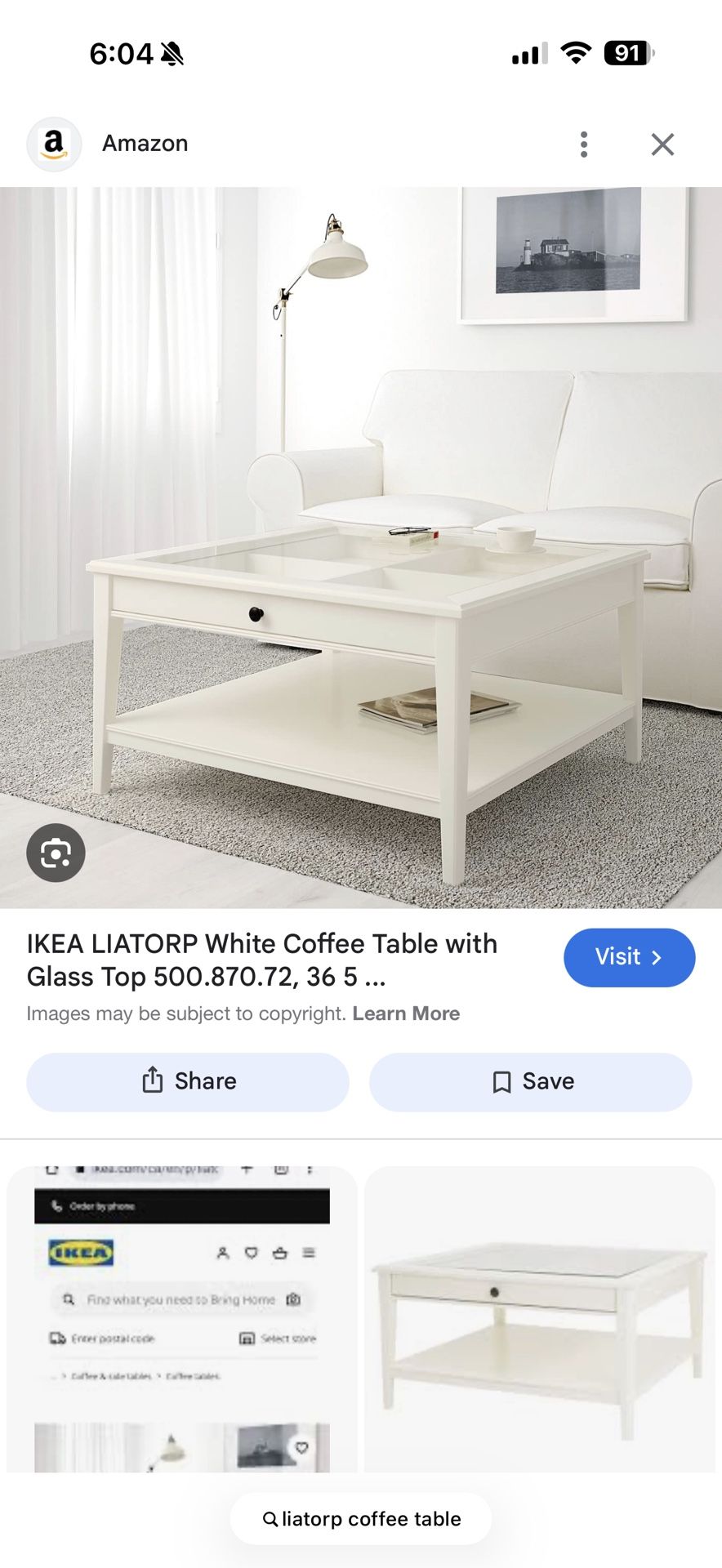The width and height of the screenshot is (722, 1568).
Task: Open the Learn More copyright link
Action: tap(406, 1013)
